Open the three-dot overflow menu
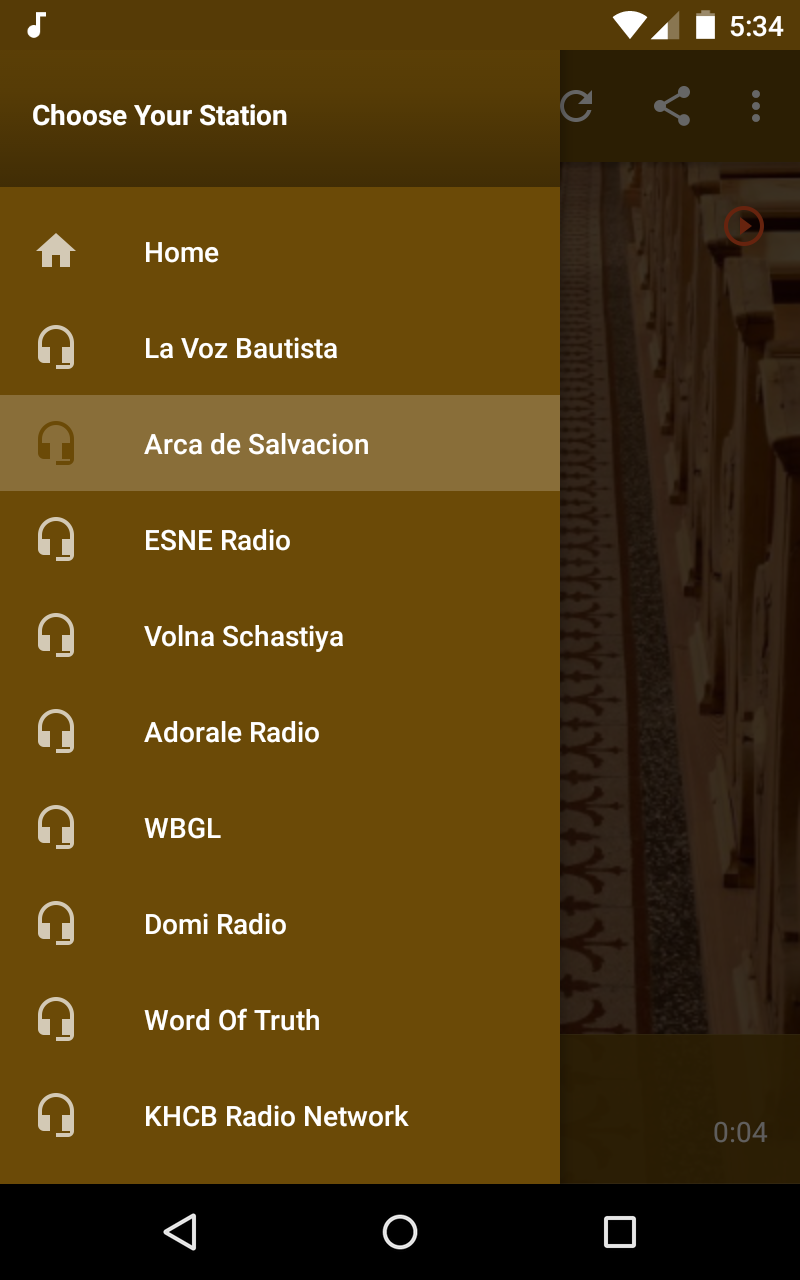Screen dimensions: 800x1280 (x=756, y=107)
